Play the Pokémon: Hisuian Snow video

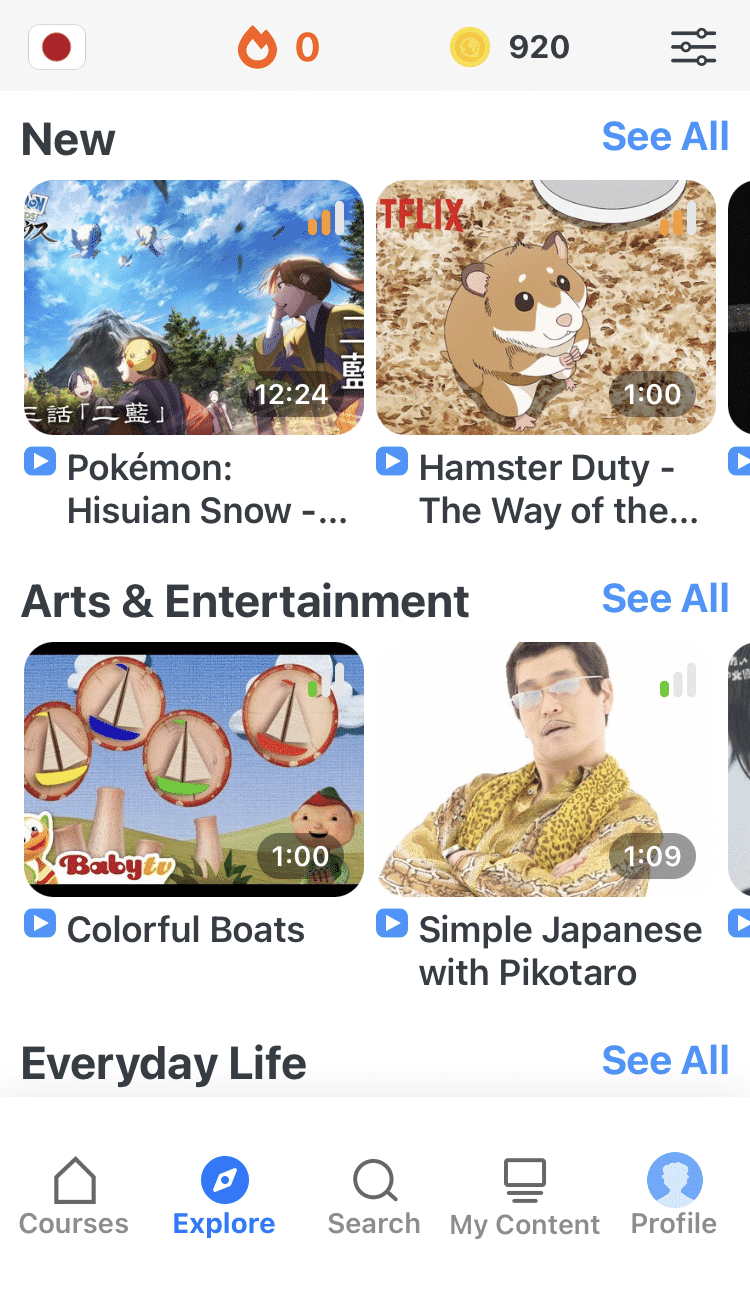click(x=194, y=308)
